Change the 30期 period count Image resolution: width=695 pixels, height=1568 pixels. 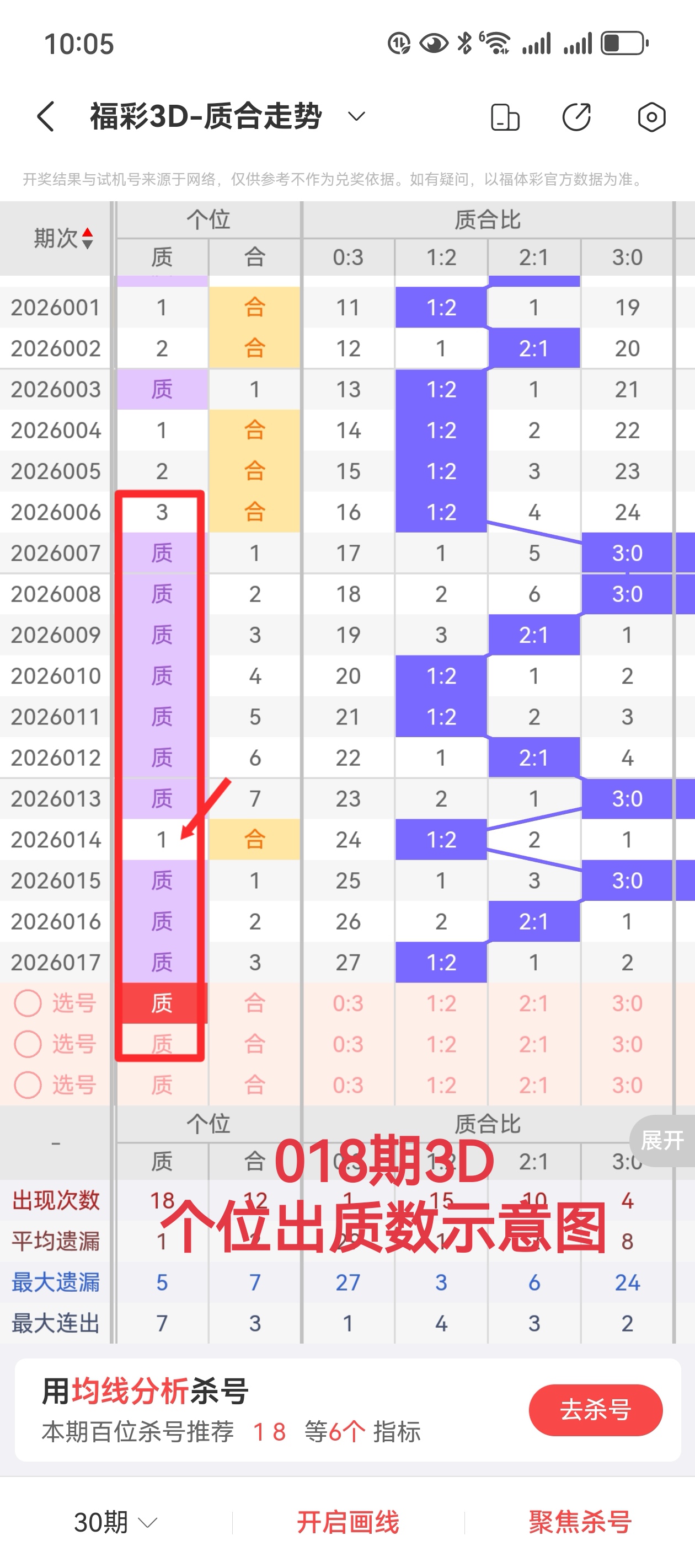[115, 1522]
